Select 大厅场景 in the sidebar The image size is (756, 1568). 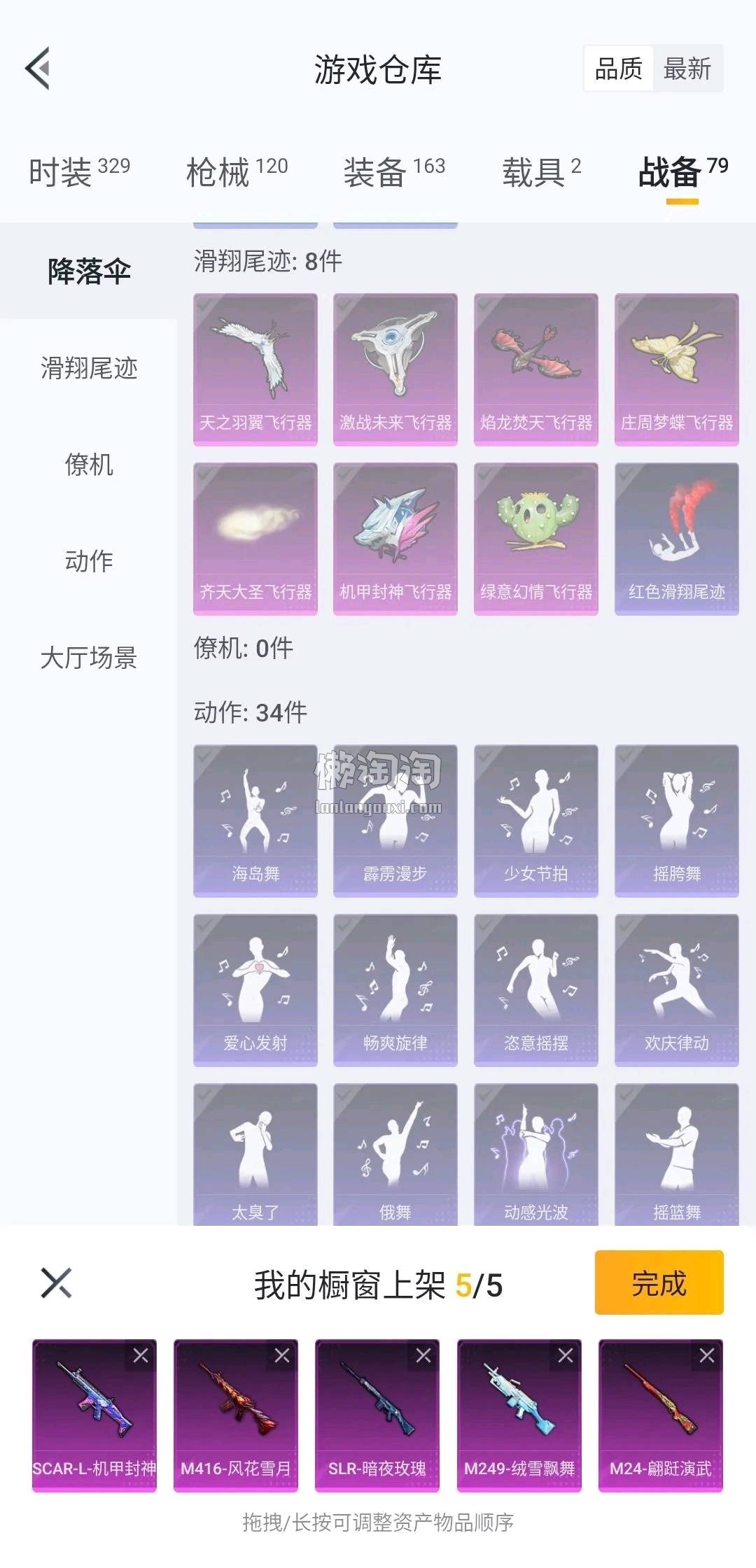pyautogui.click(x=89, y=658)
